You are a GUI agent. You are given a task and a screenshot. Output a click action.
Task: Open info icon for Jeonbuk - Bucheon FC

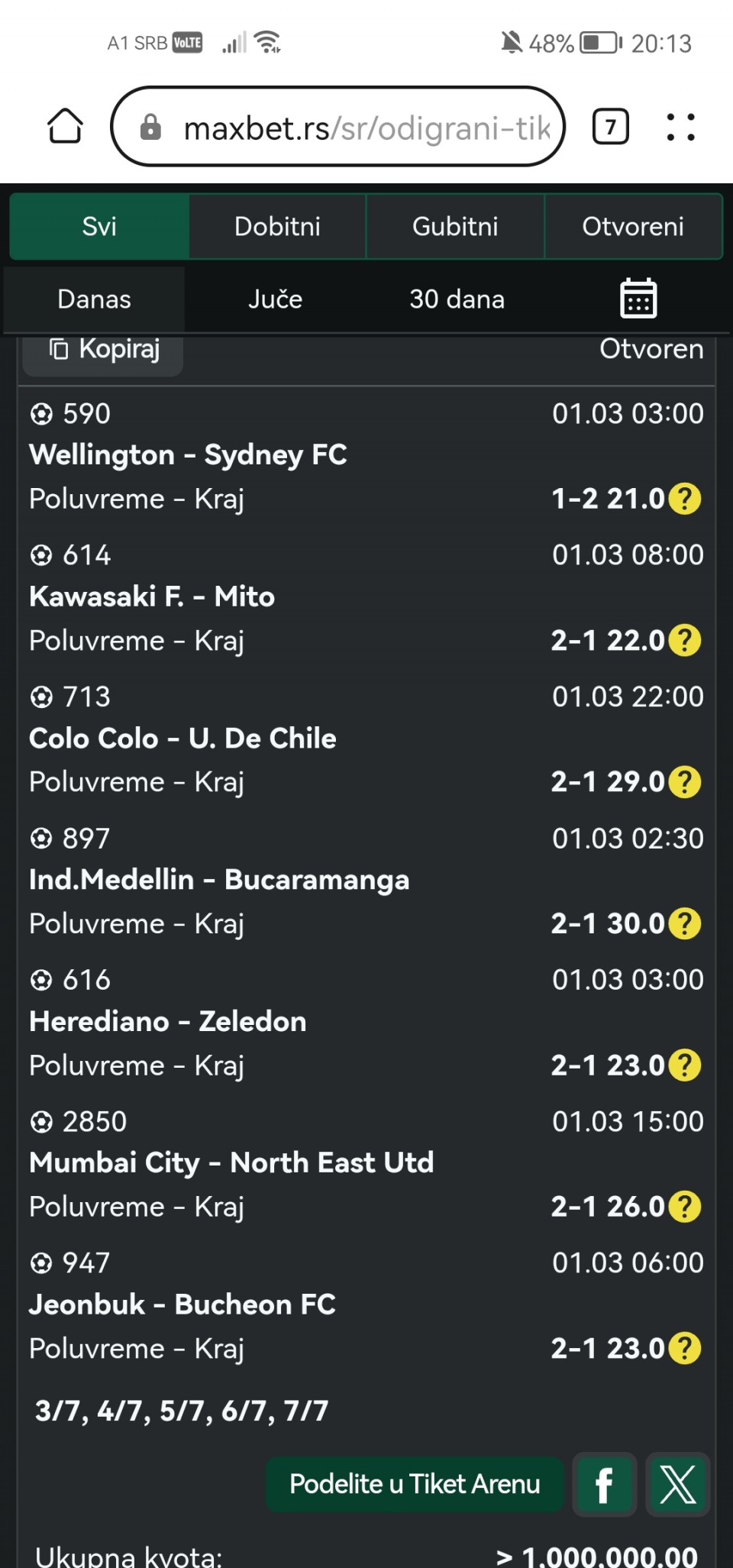pos(685,1348)
